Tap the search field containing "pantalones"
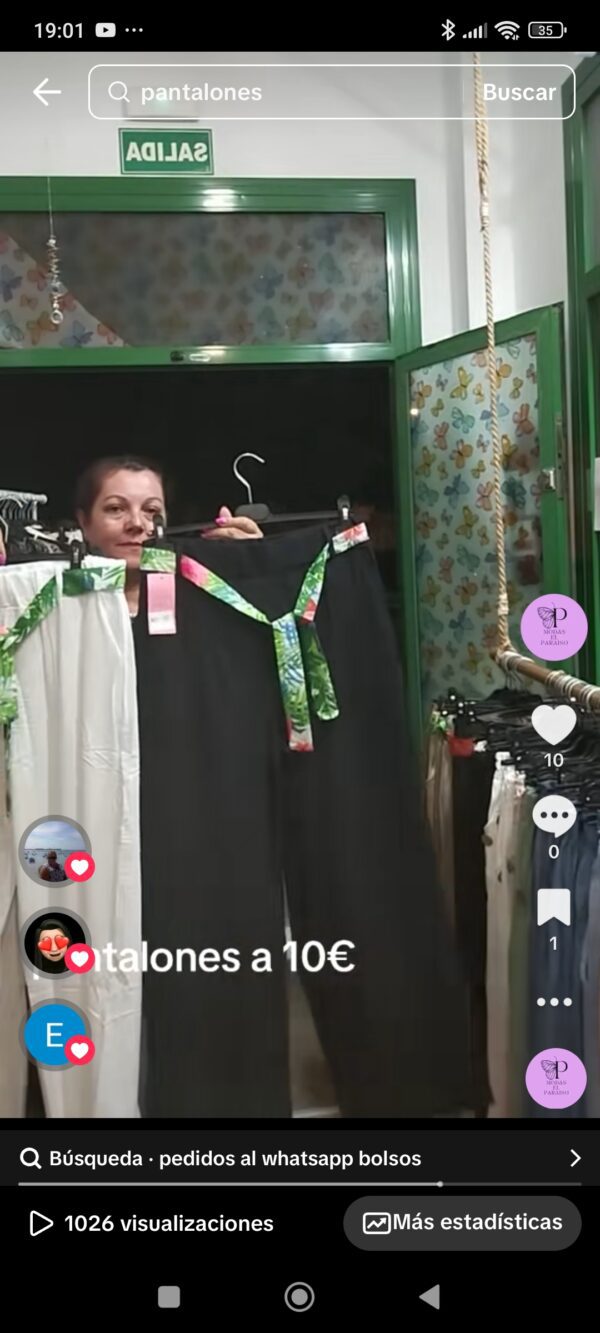Viewport: 600px width, 1333px height. pos(290,92)
